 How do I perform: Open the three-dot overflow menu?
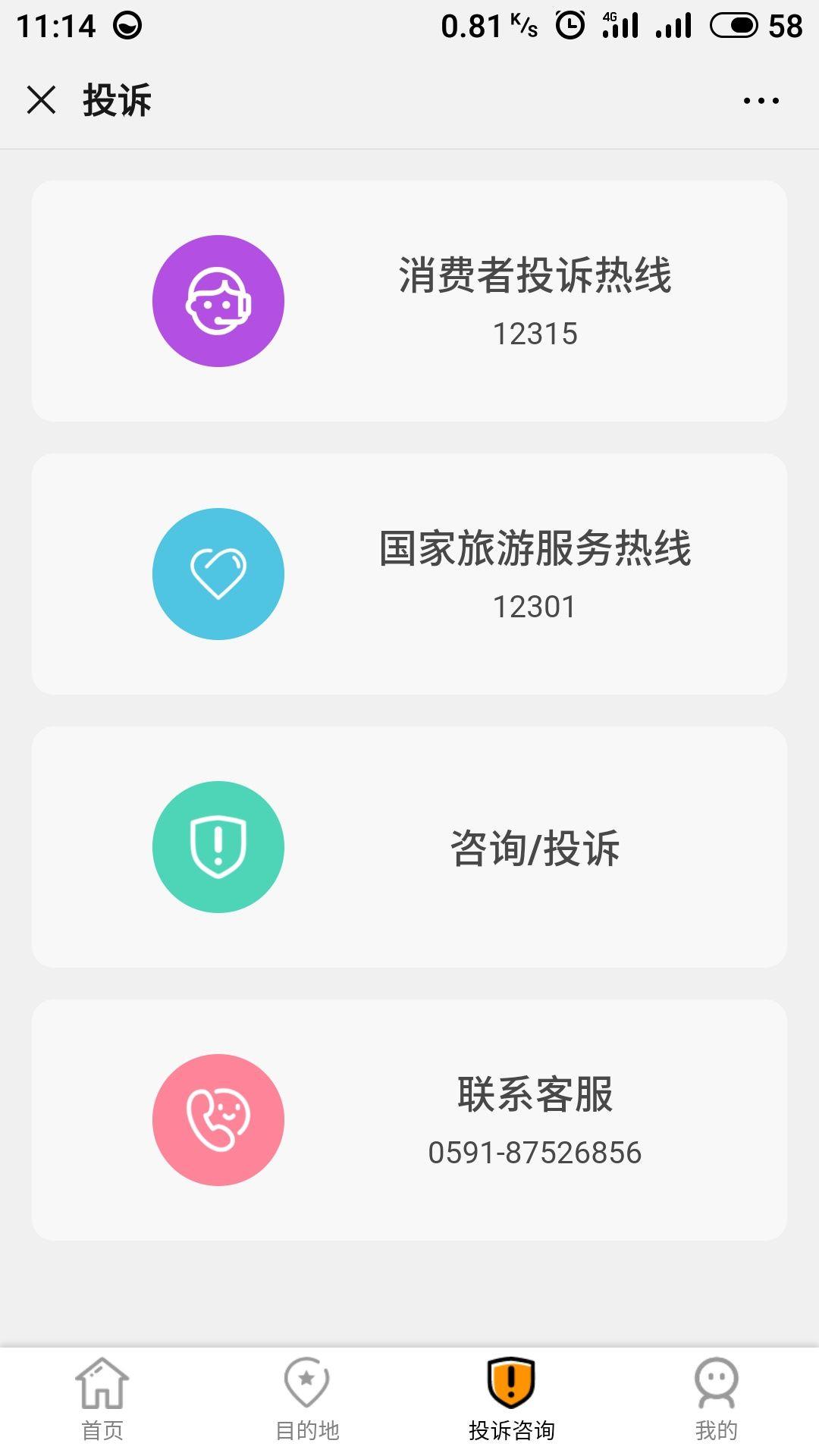[761, 100]
